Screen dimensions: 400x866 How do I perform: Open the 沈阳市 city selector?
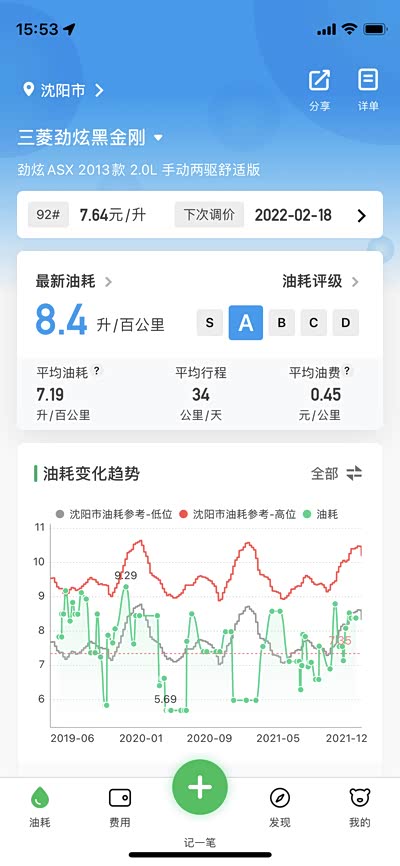click(x=63, y=90)
